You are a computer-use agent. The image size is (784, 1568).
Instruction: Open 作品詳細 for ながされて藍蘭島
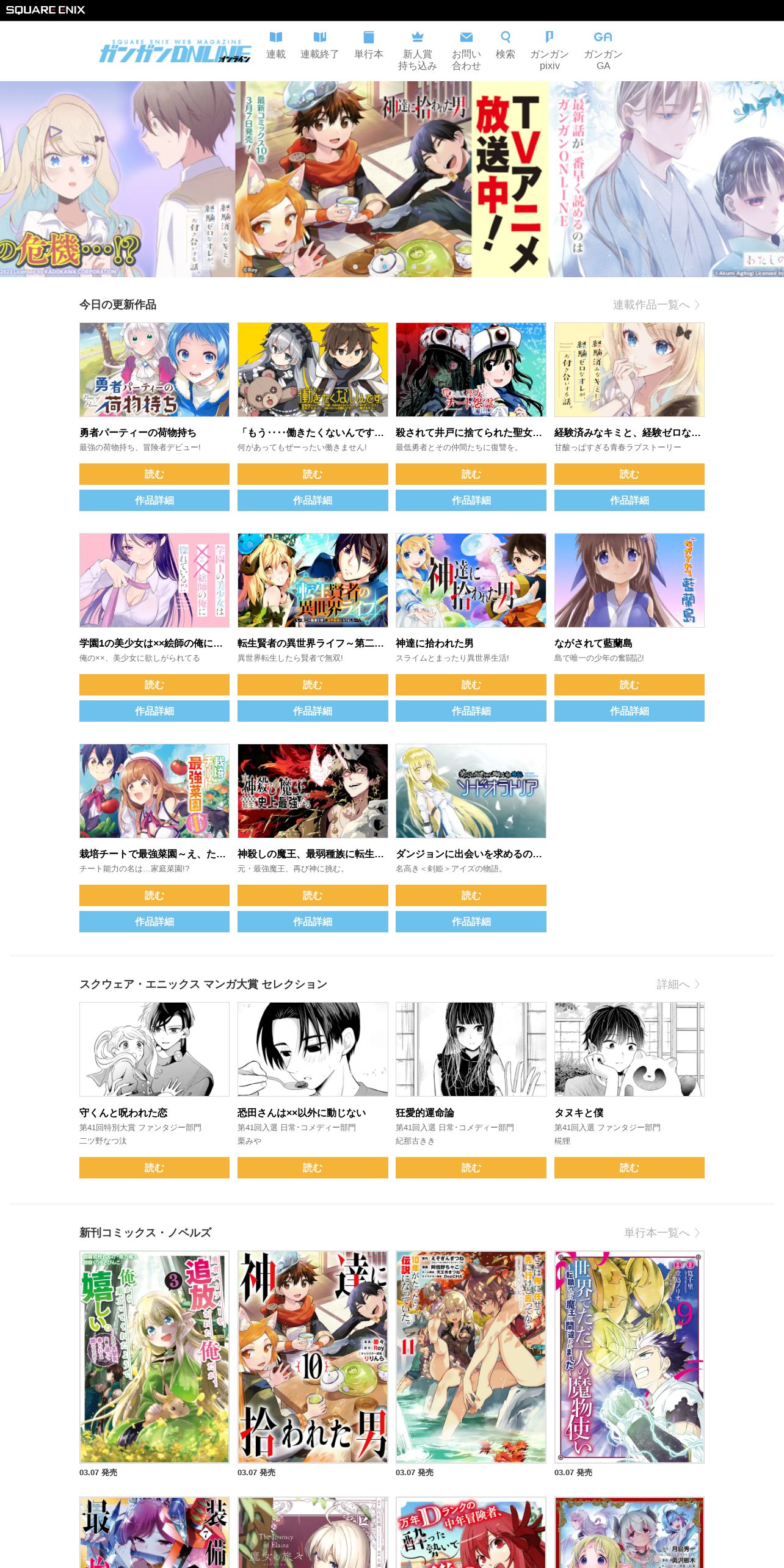pos(629,711)
